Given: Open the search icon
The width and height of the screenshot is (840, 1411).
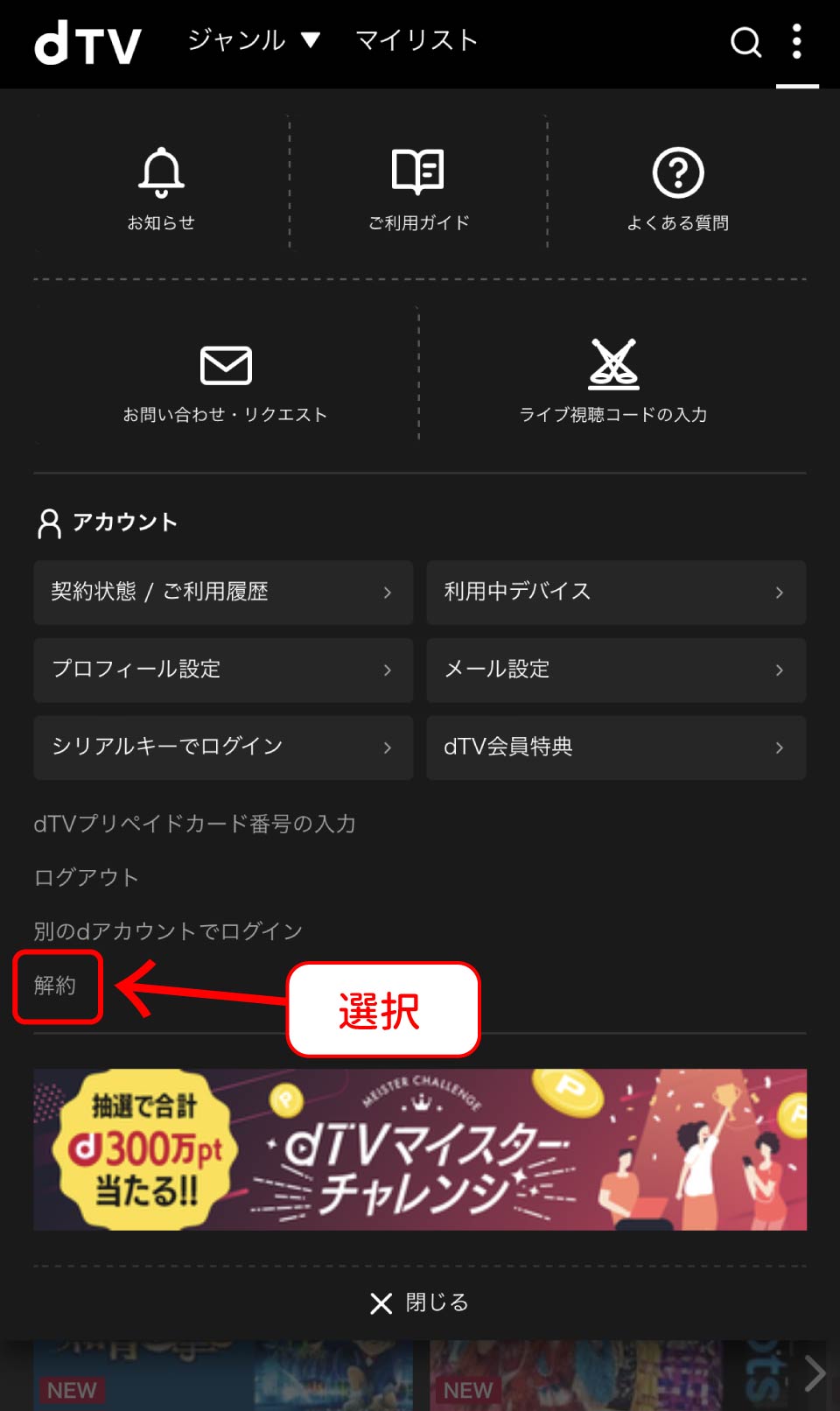Looking at the screenshot, I should 745,41.
